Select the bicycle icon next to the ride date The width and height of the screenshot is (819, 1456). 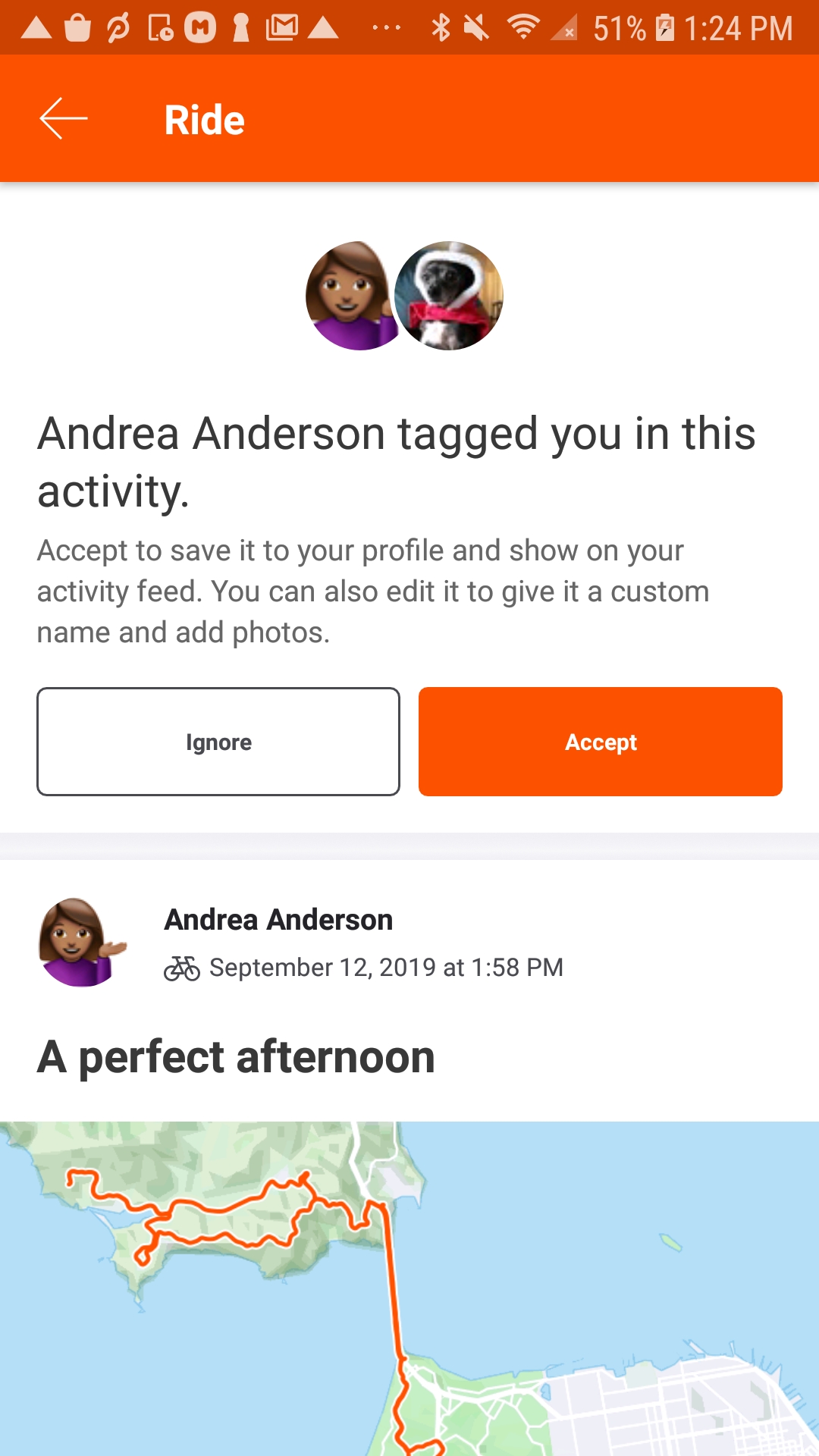[x=181, y=967]
